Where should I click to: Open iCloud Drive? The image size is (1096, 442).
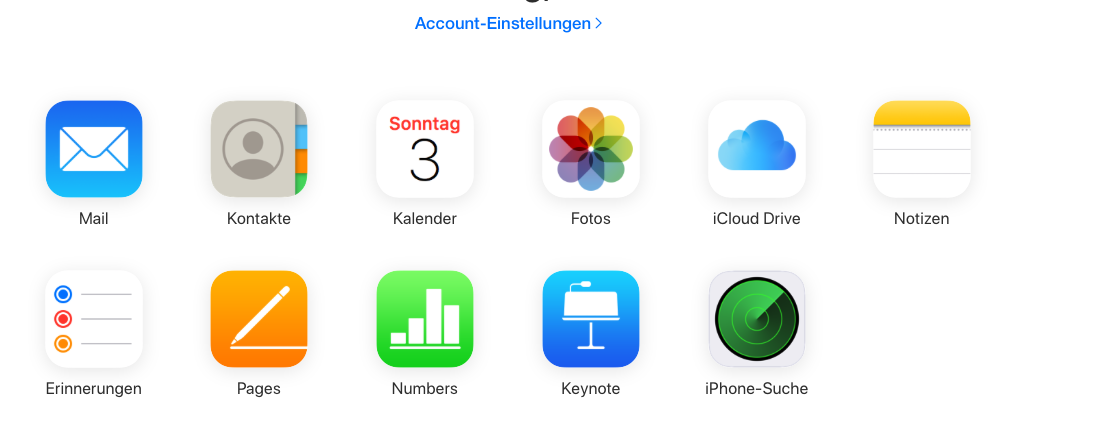click(757, 149)
